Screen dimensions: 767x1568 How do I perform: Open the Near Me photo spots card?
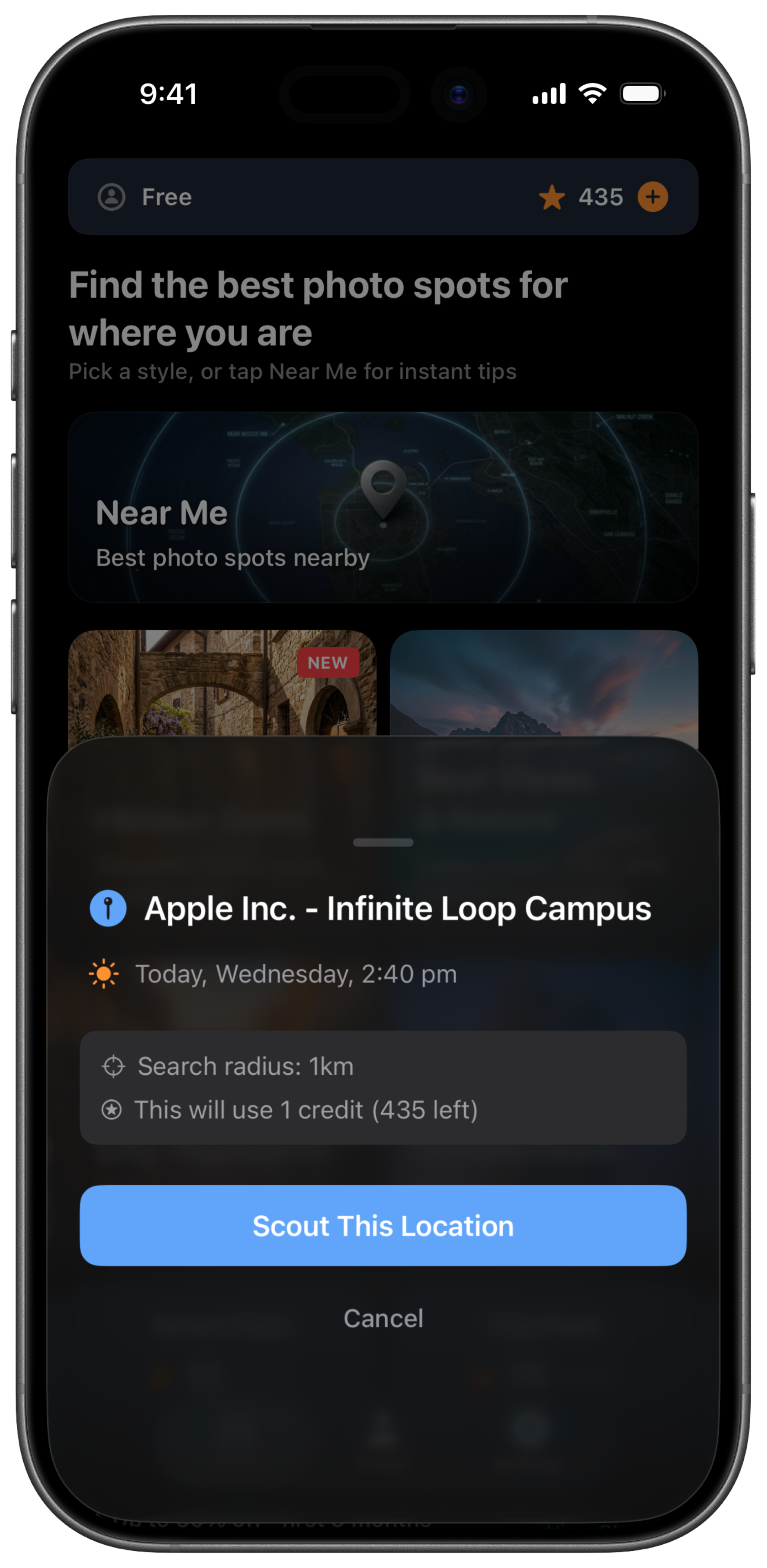click(383, 506)
